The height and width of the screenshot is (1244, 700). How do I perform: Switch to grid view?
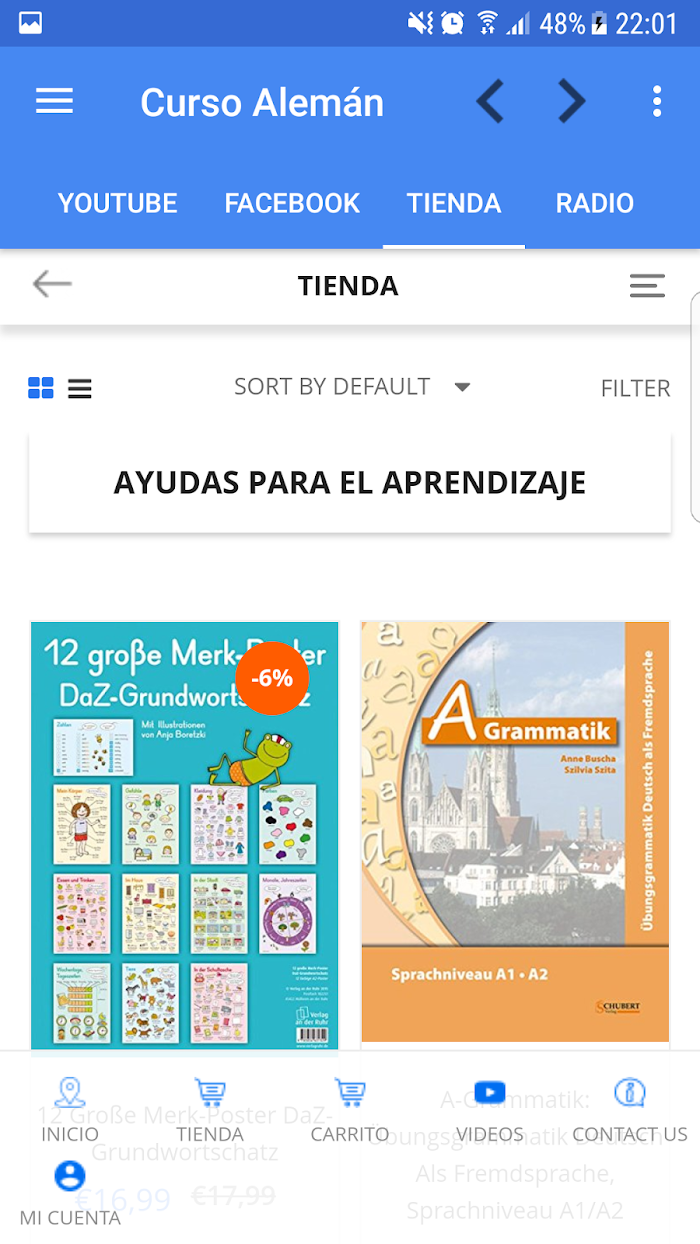[41, 388]
